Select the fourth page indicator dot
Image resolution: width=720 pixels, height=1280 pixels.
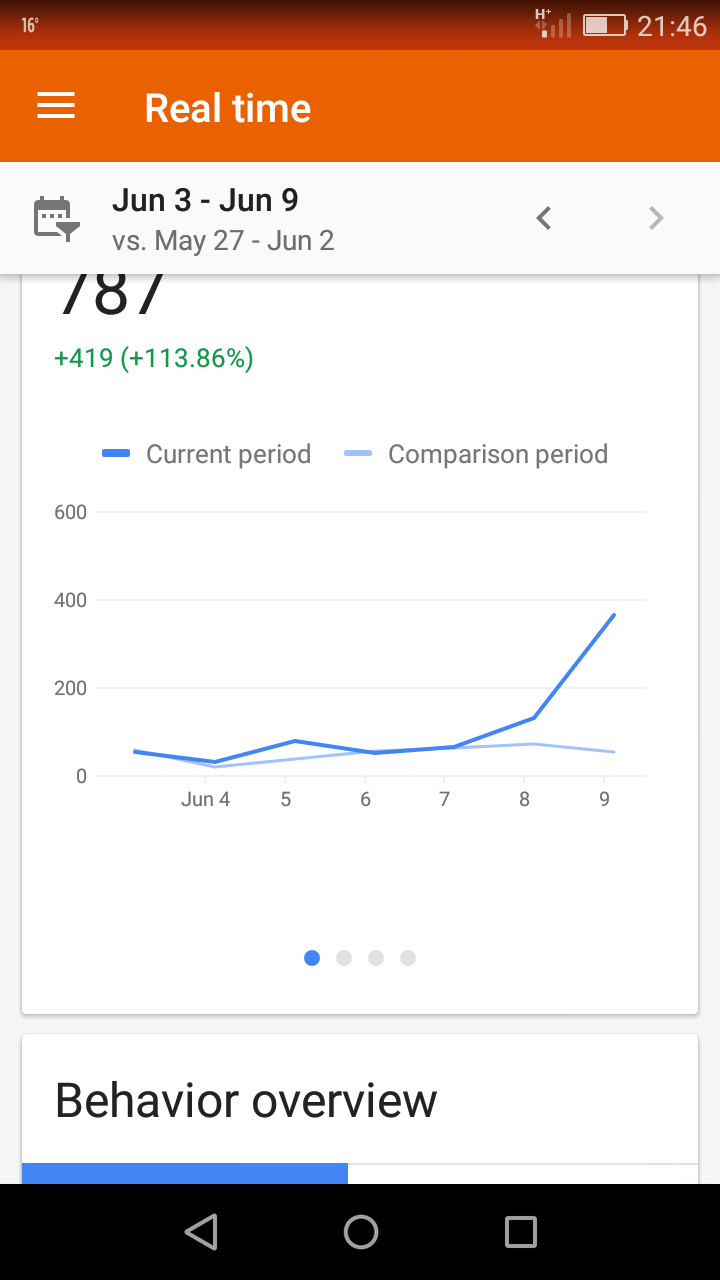[408, 958]
